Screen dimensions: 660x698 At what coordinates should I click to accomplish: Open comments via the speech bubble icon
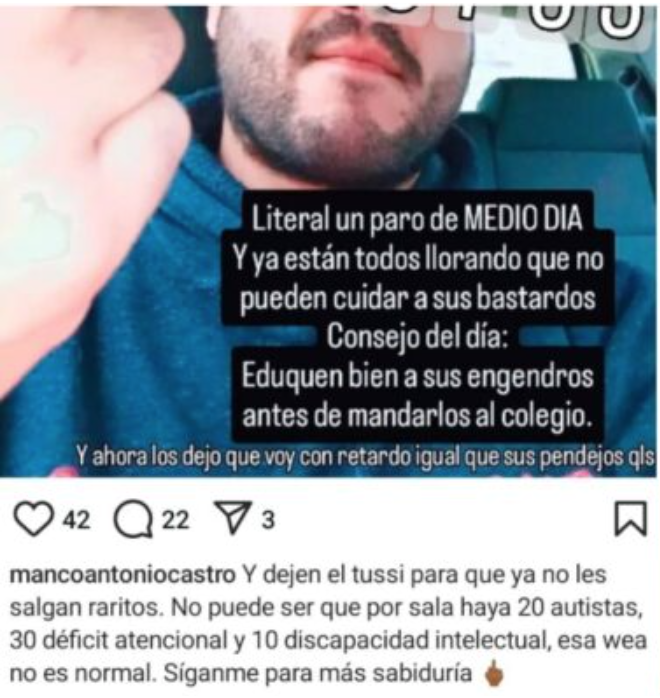point(131,519)
